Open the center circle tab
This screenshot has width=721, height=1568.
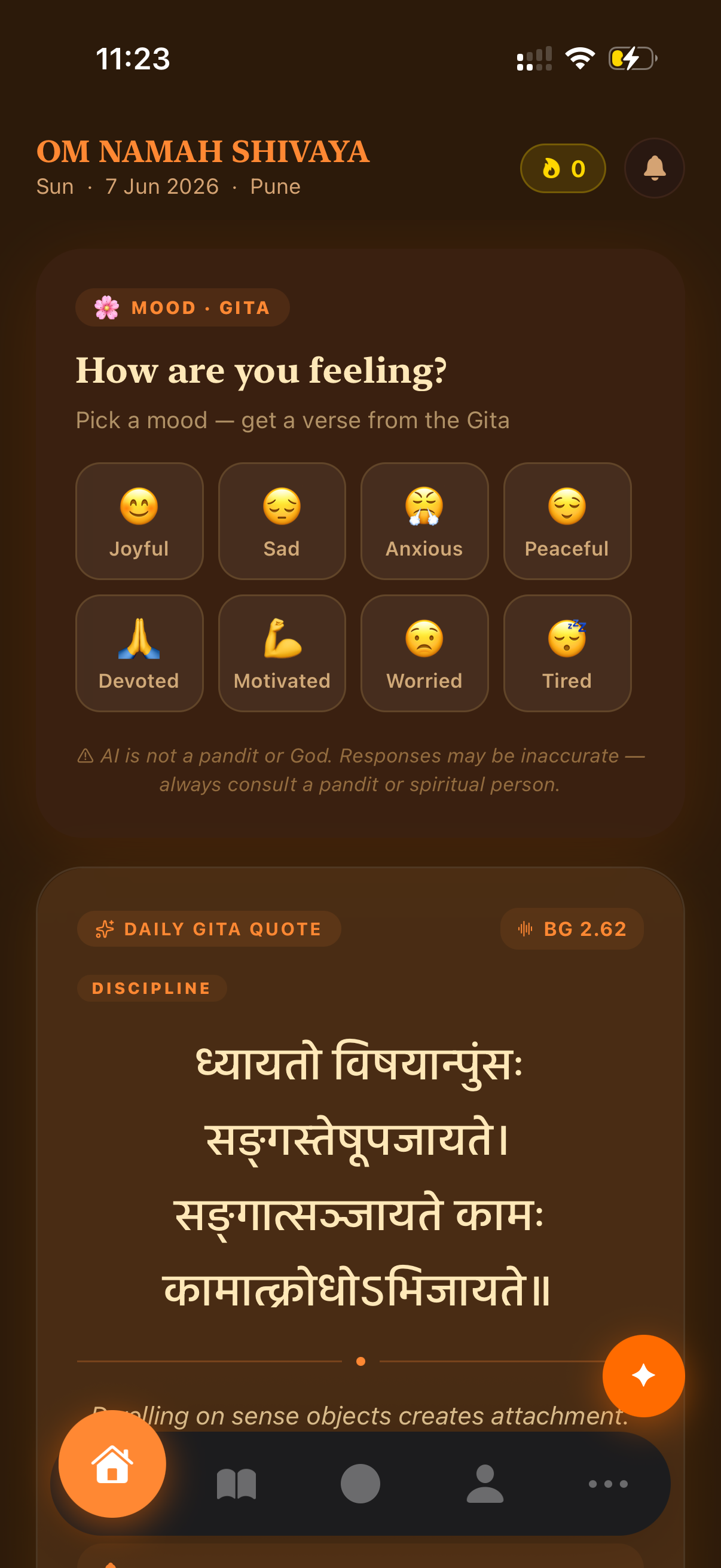point(360,1484)
